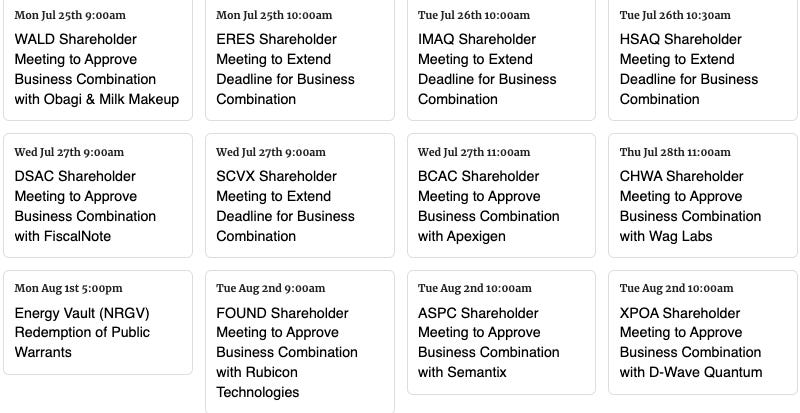Image resolution: width=800 pixels, height=413 pixels.
Task: Open the ERES shareholder meeting card
Action: tap(300, 59)
